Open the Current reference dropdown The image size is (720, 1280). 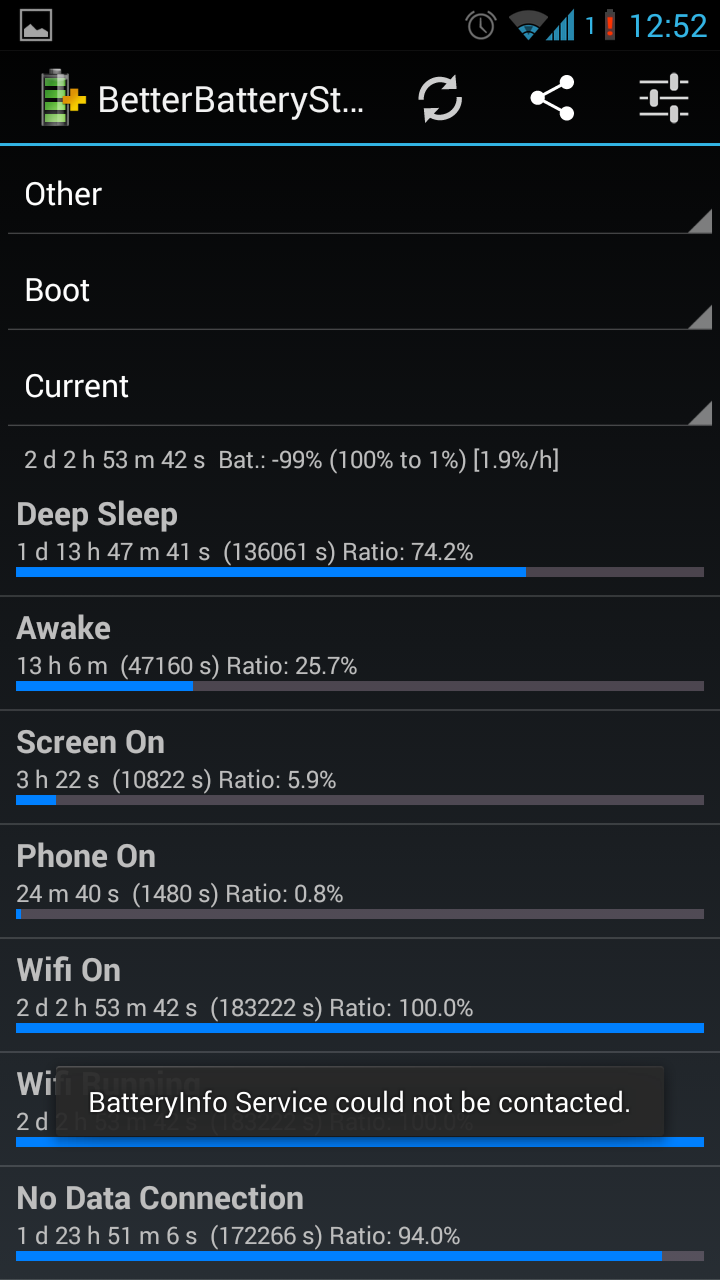click(360, 386)
